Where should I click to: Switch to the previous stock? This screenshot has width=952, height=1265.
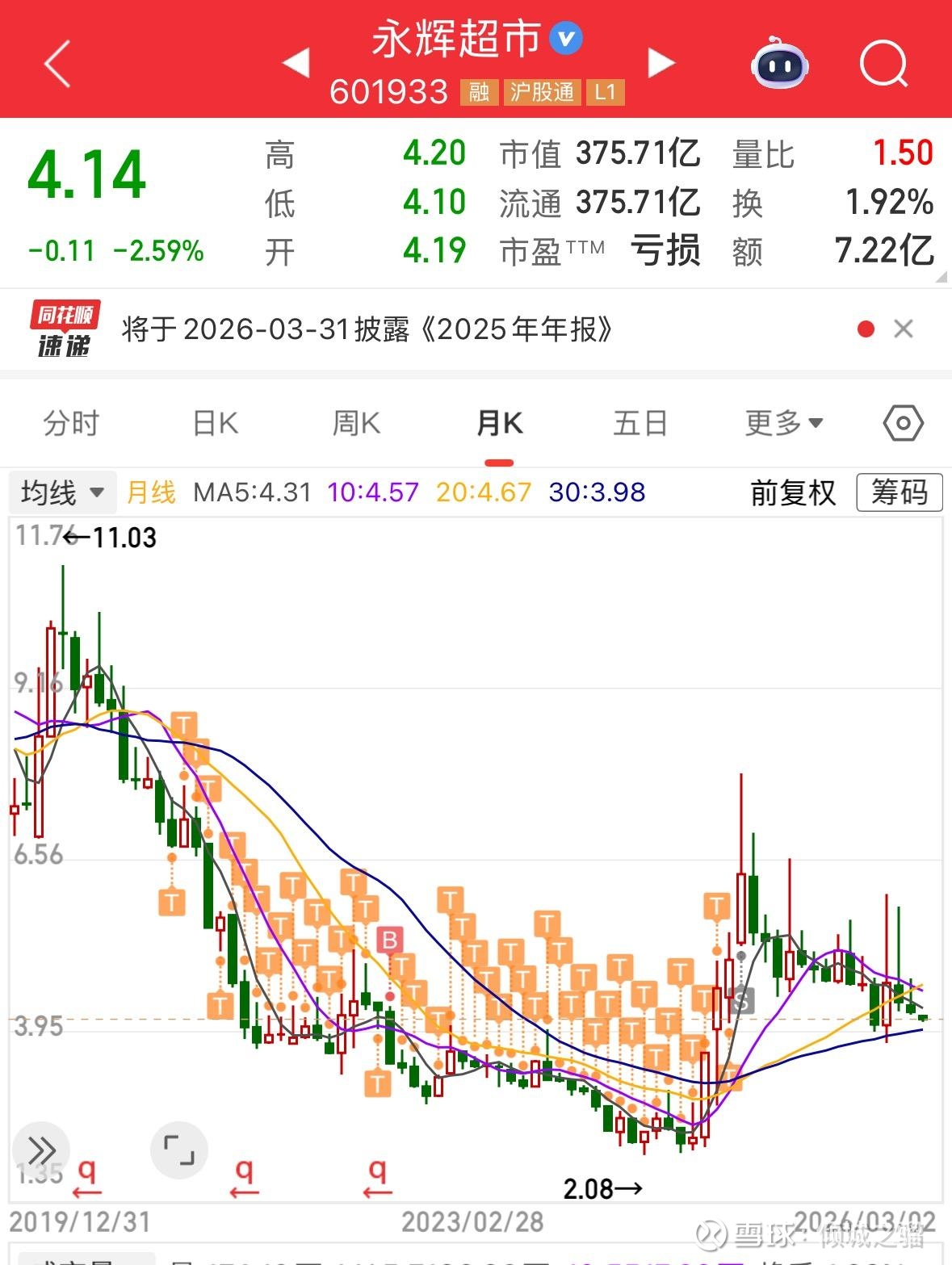tap(296, 62)
